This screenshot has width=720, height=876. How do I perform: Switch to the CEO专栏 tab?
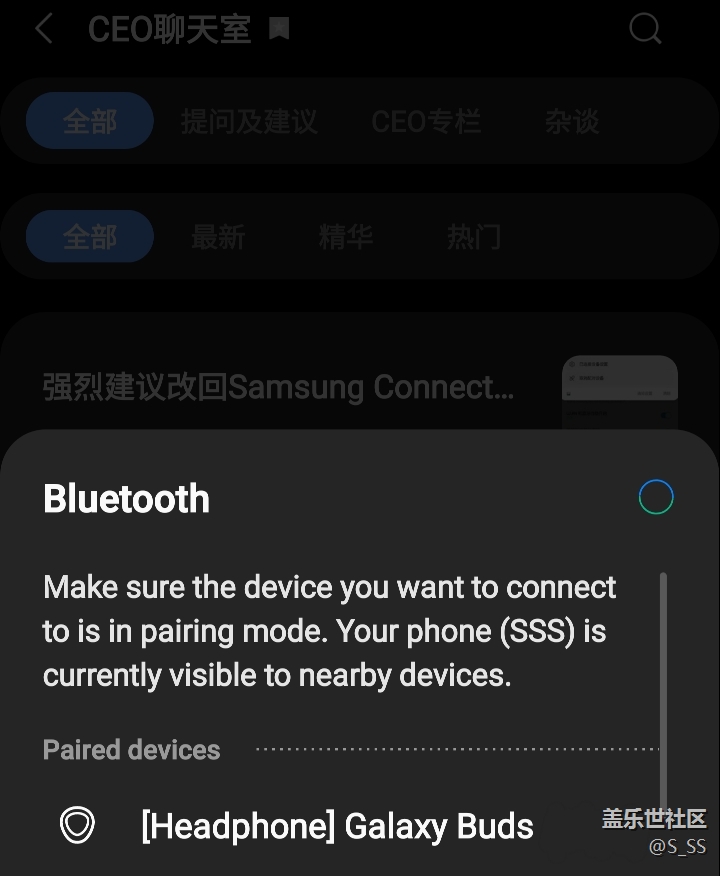click(426, 122)
